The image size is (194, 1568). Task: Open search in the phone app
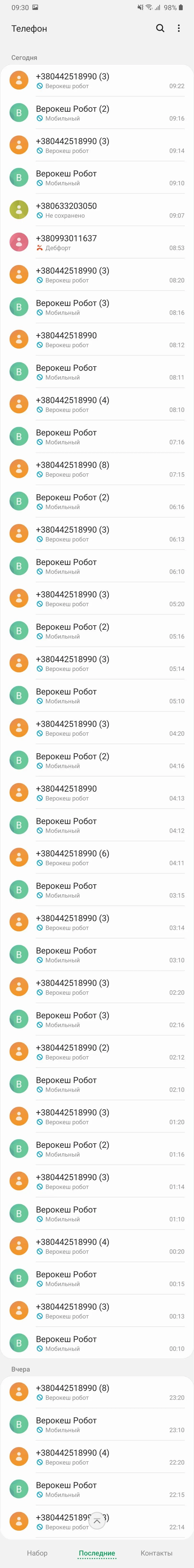coord(160,28)
